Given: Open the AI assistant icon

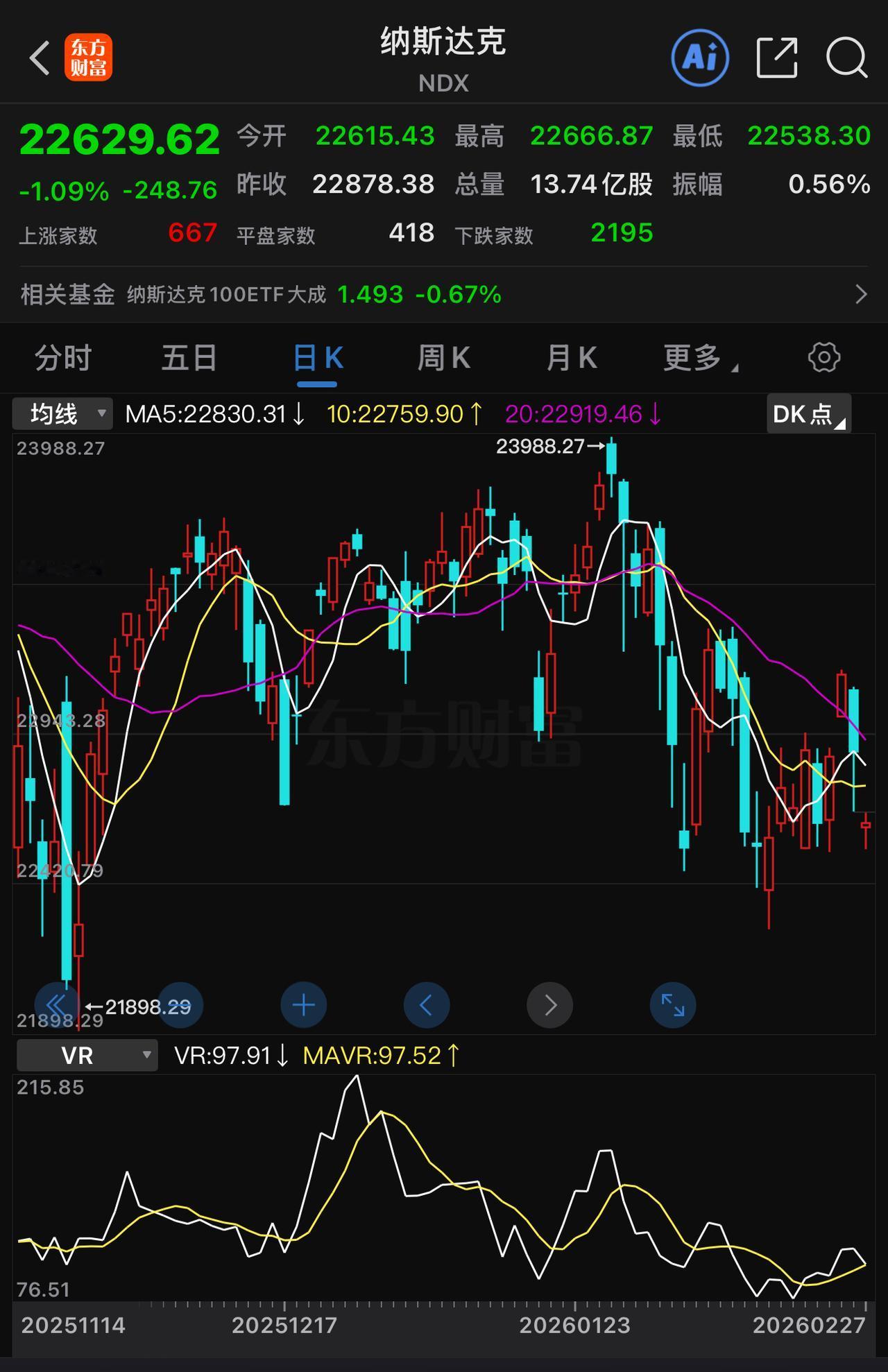Looking at the screenshot, I should point(699,58).
